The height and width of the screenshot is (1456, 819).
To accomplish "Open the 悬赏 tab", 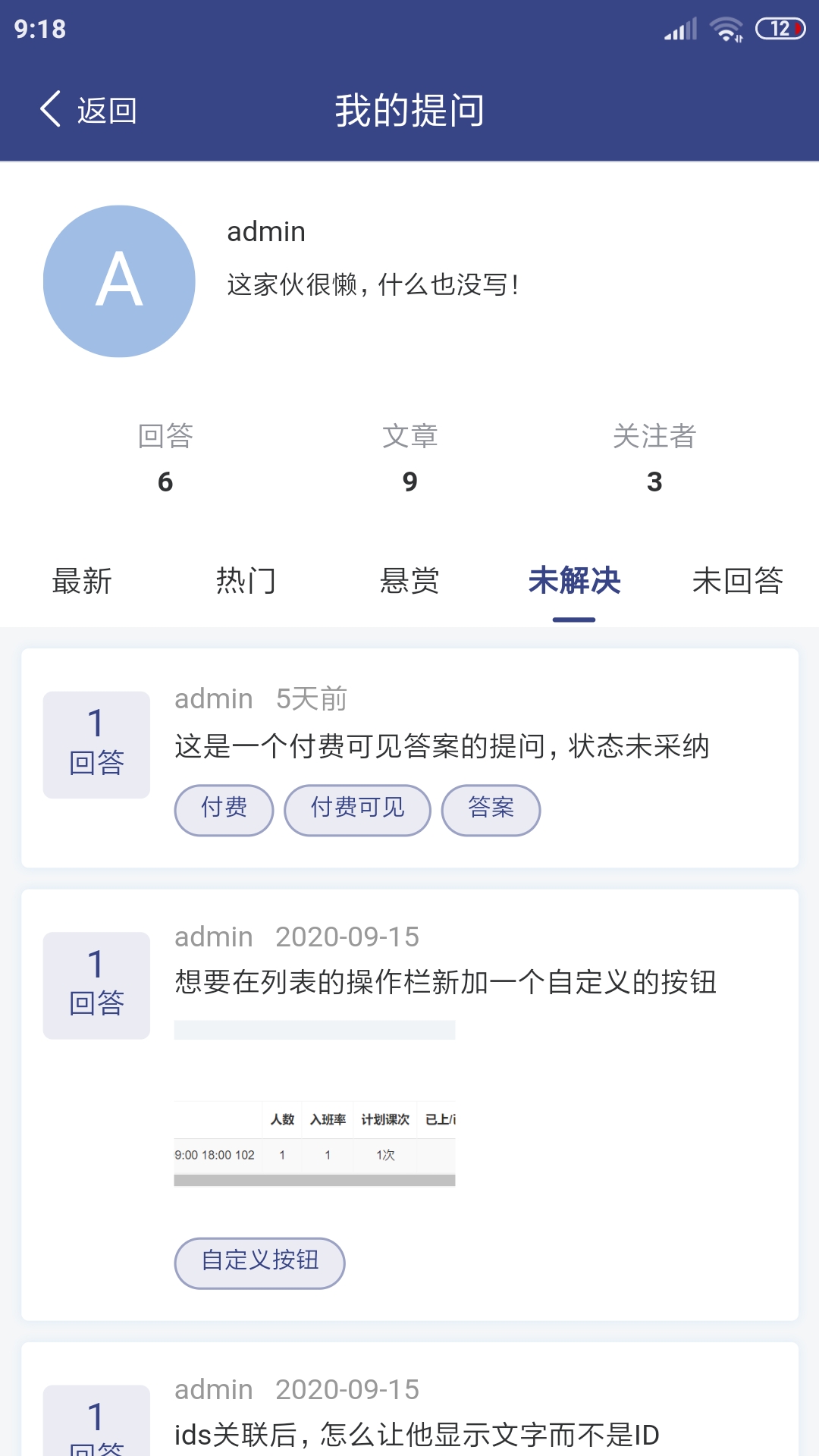I will tap(409, 582).
